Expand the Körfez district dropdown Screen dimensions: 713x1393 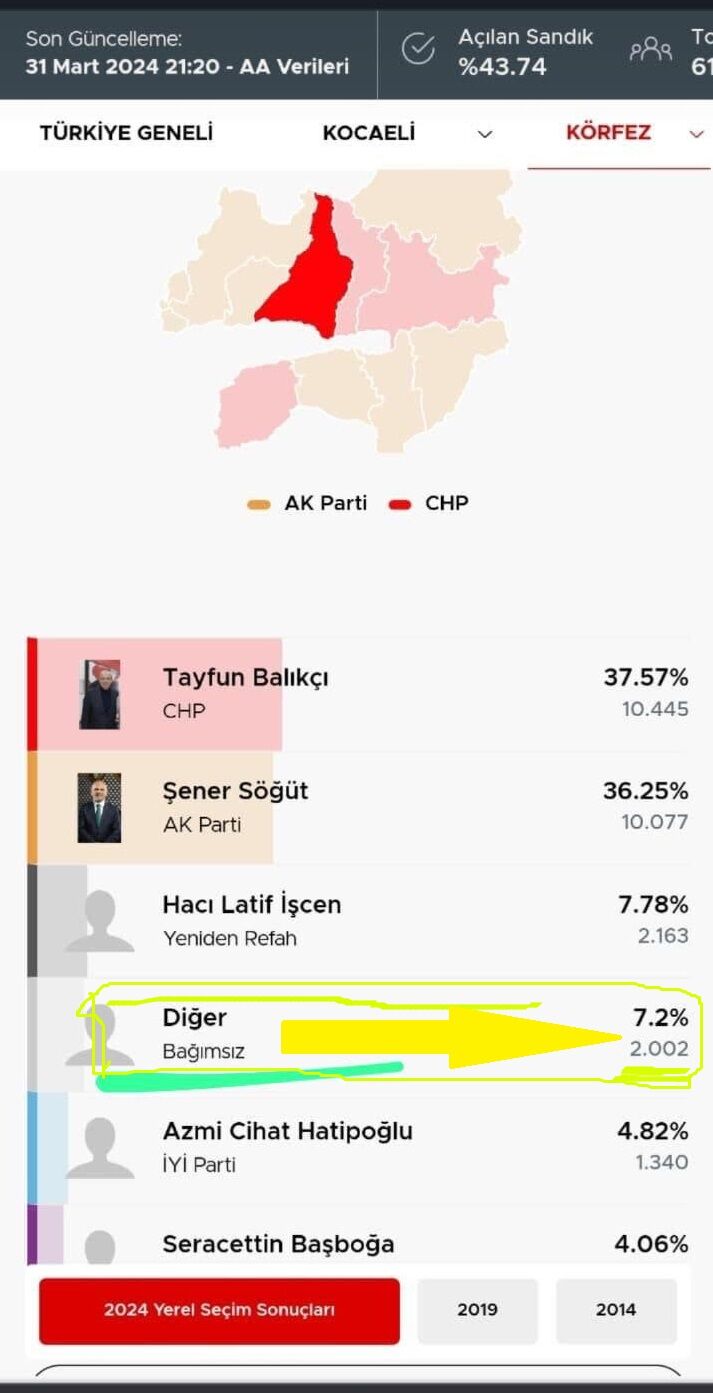click(696, 134)
